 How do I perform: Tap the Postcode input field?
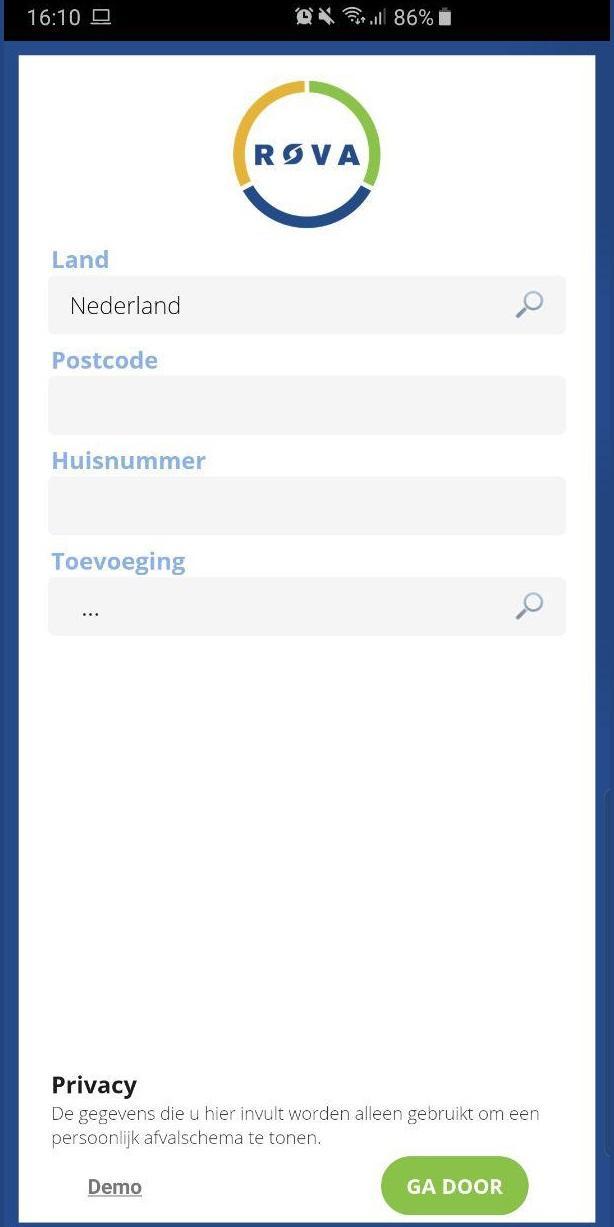(x=306, y=405)
